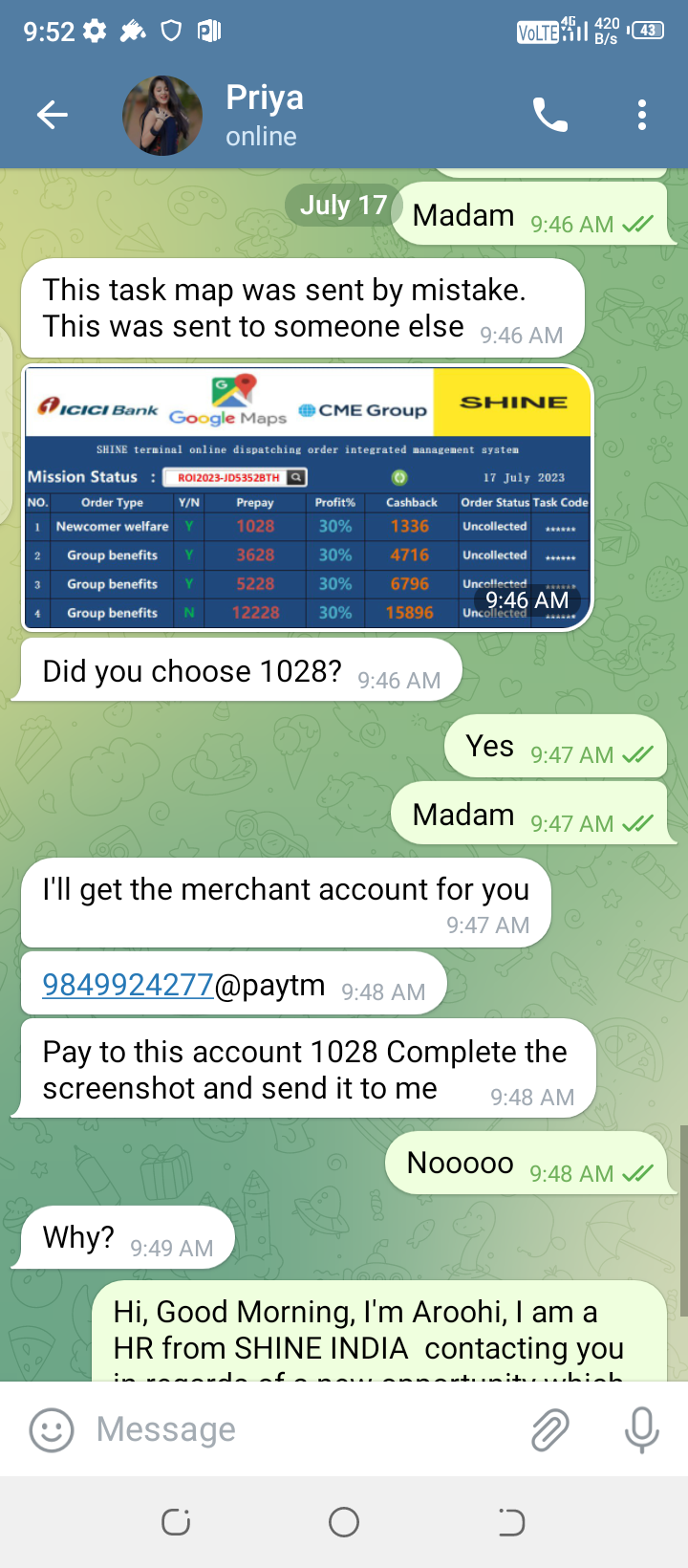Open the recent apps view
Viewport: 688px width, 1568px height.
point(176,1522)
